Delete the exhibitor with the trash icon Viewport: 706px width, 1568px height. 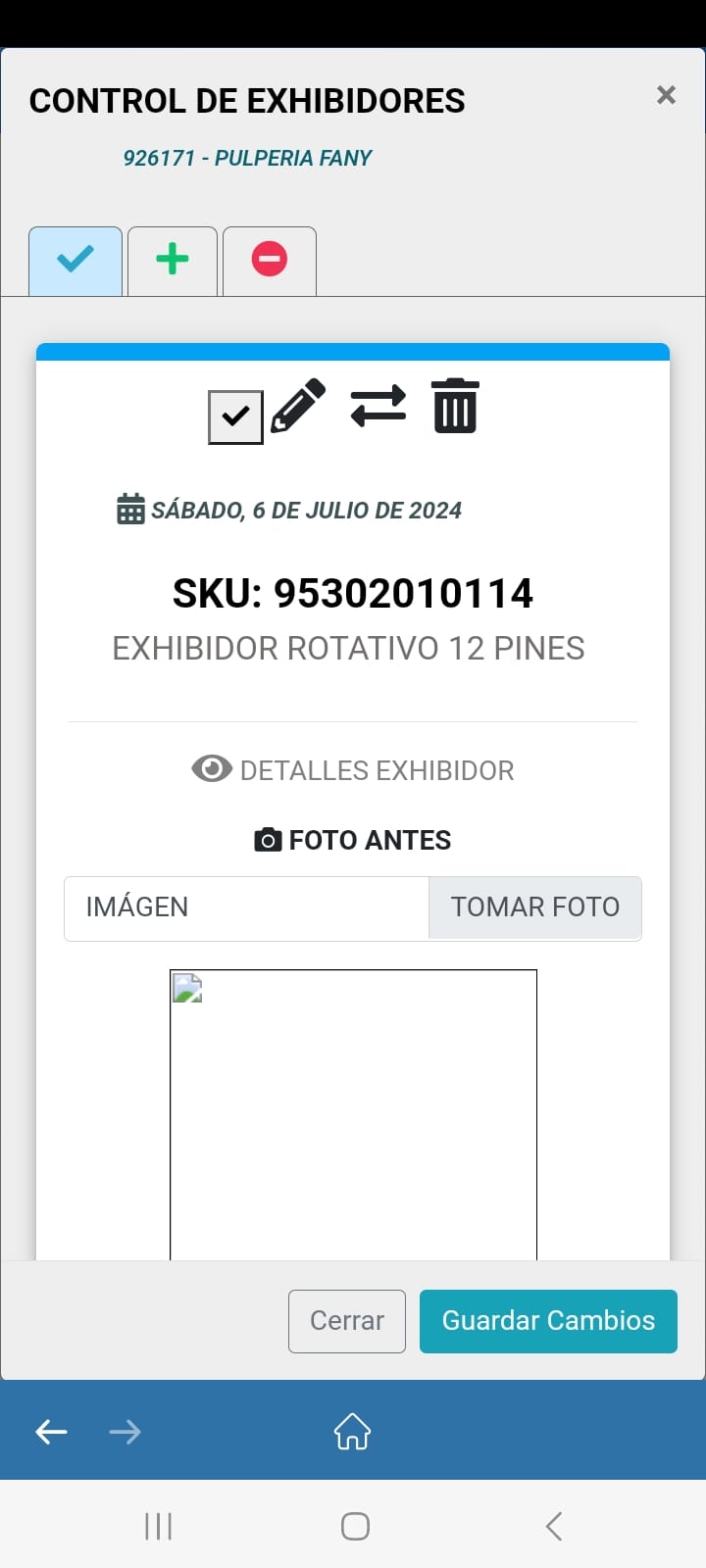pos(455,406)
